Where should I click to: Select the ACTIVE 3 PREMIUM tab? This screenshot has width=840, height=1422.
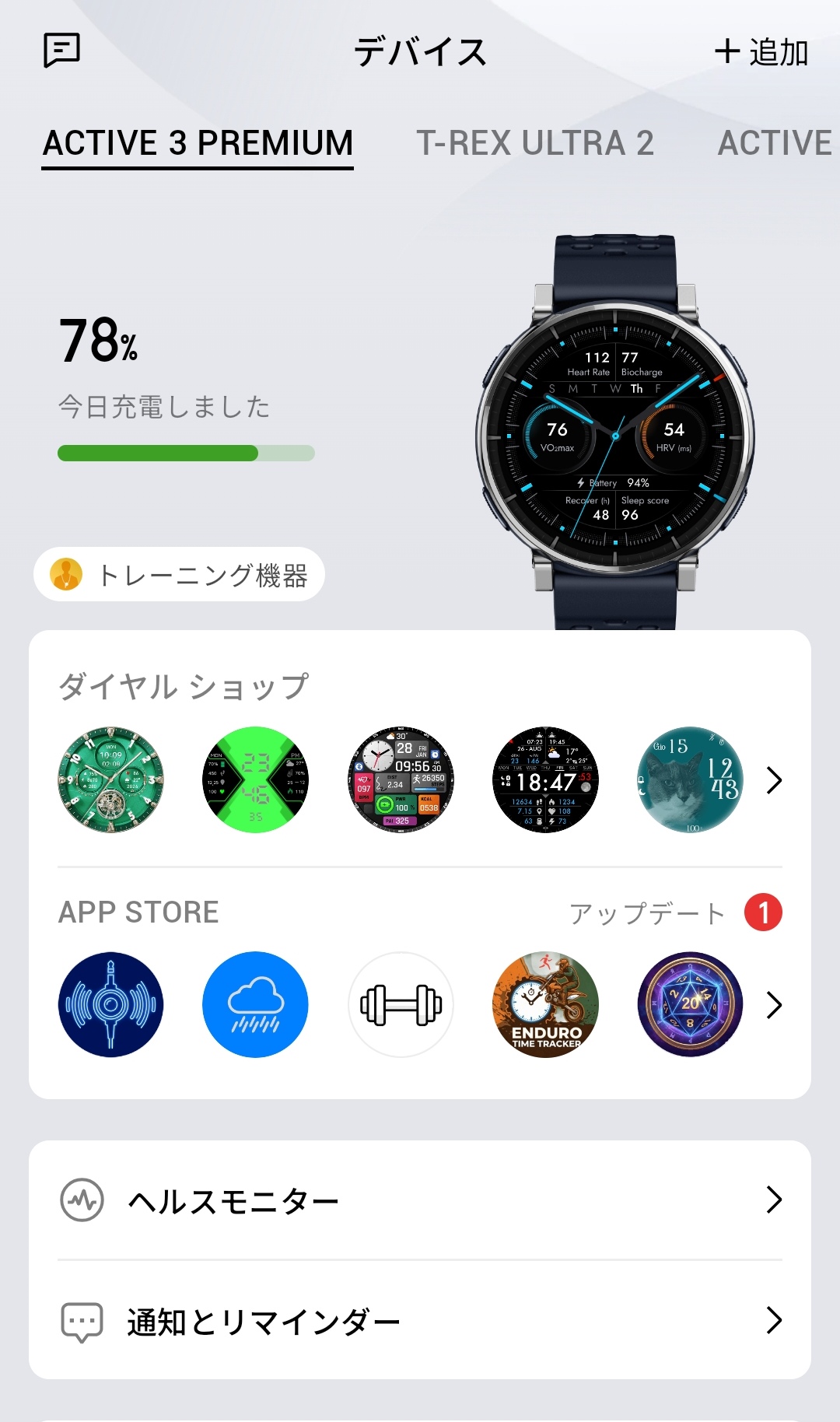[x=198, y=143]
